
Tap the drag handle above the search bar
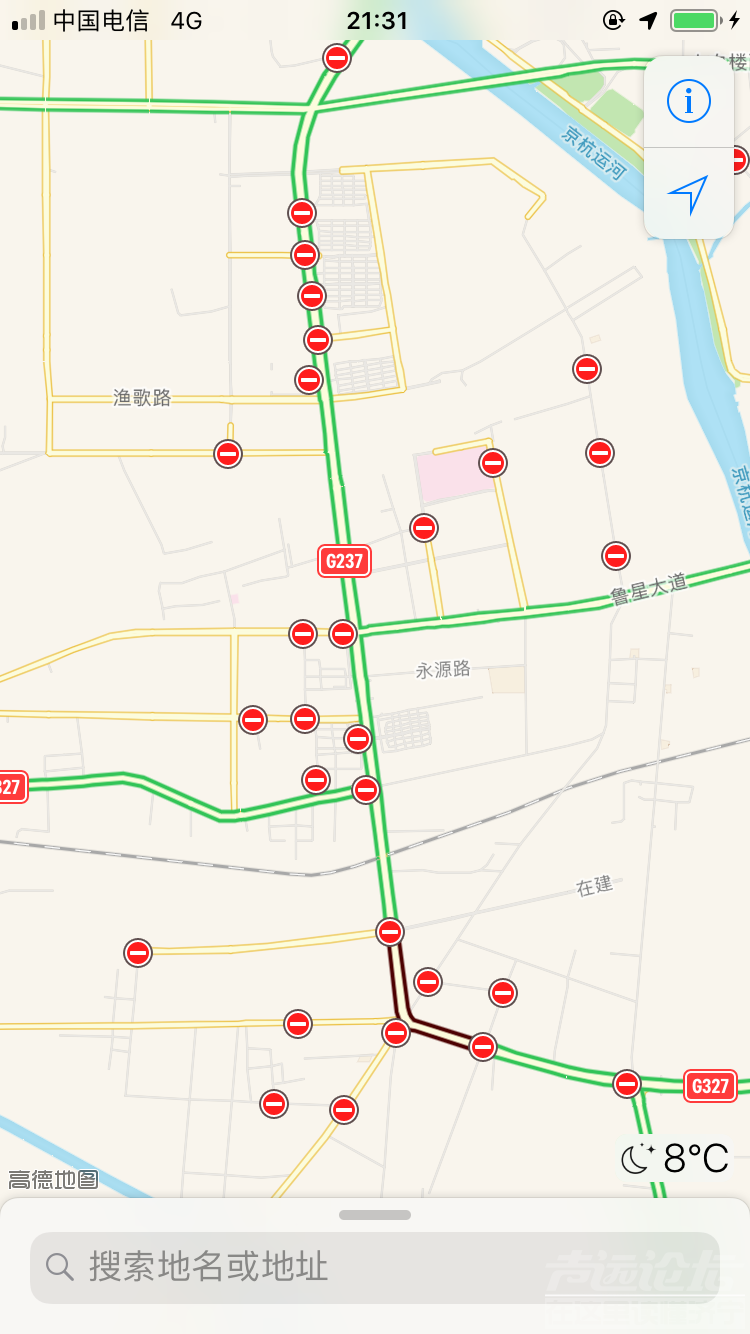375,1214
